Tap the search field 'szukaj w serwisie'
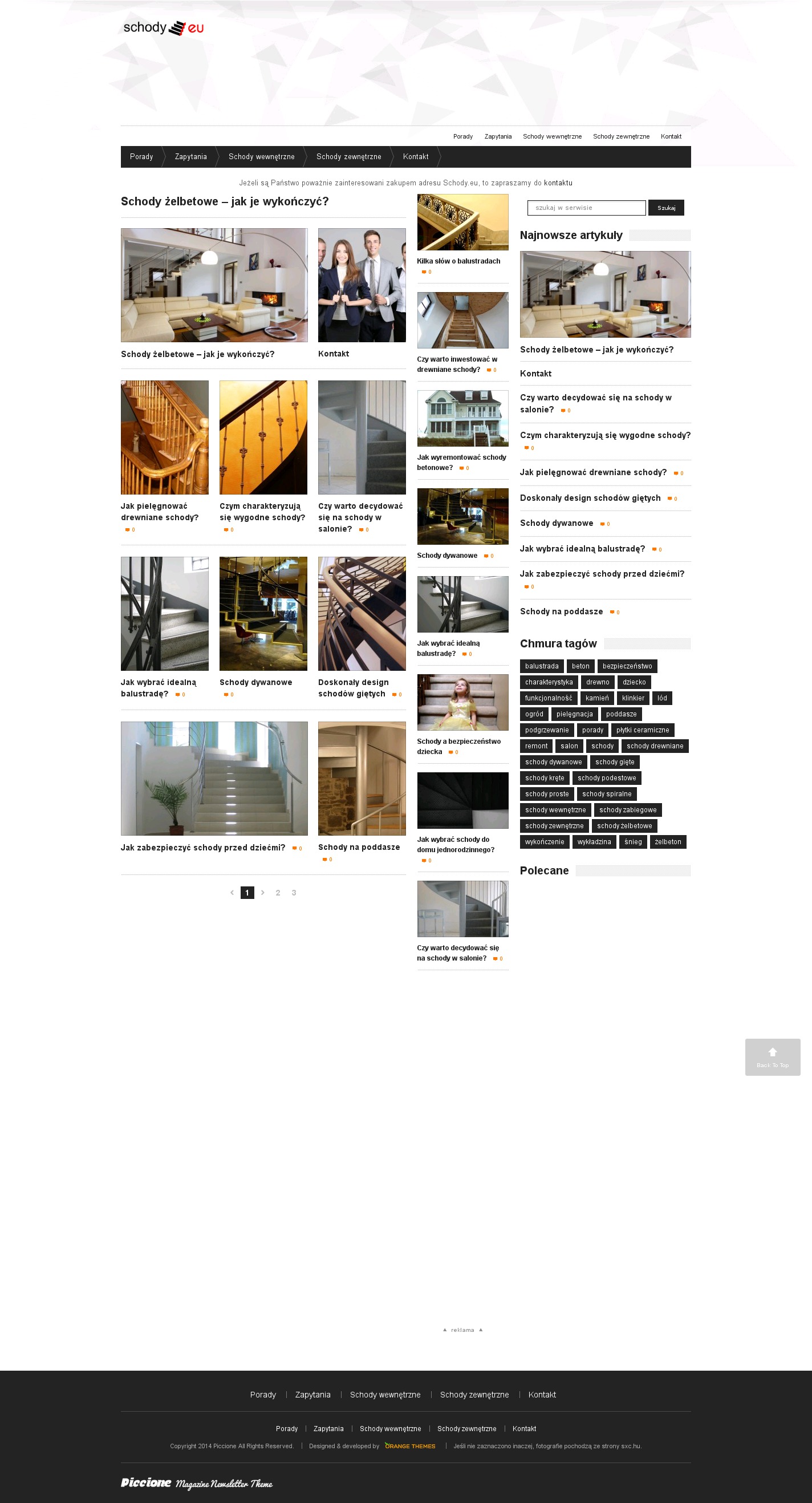 click(x=586, y=208)
